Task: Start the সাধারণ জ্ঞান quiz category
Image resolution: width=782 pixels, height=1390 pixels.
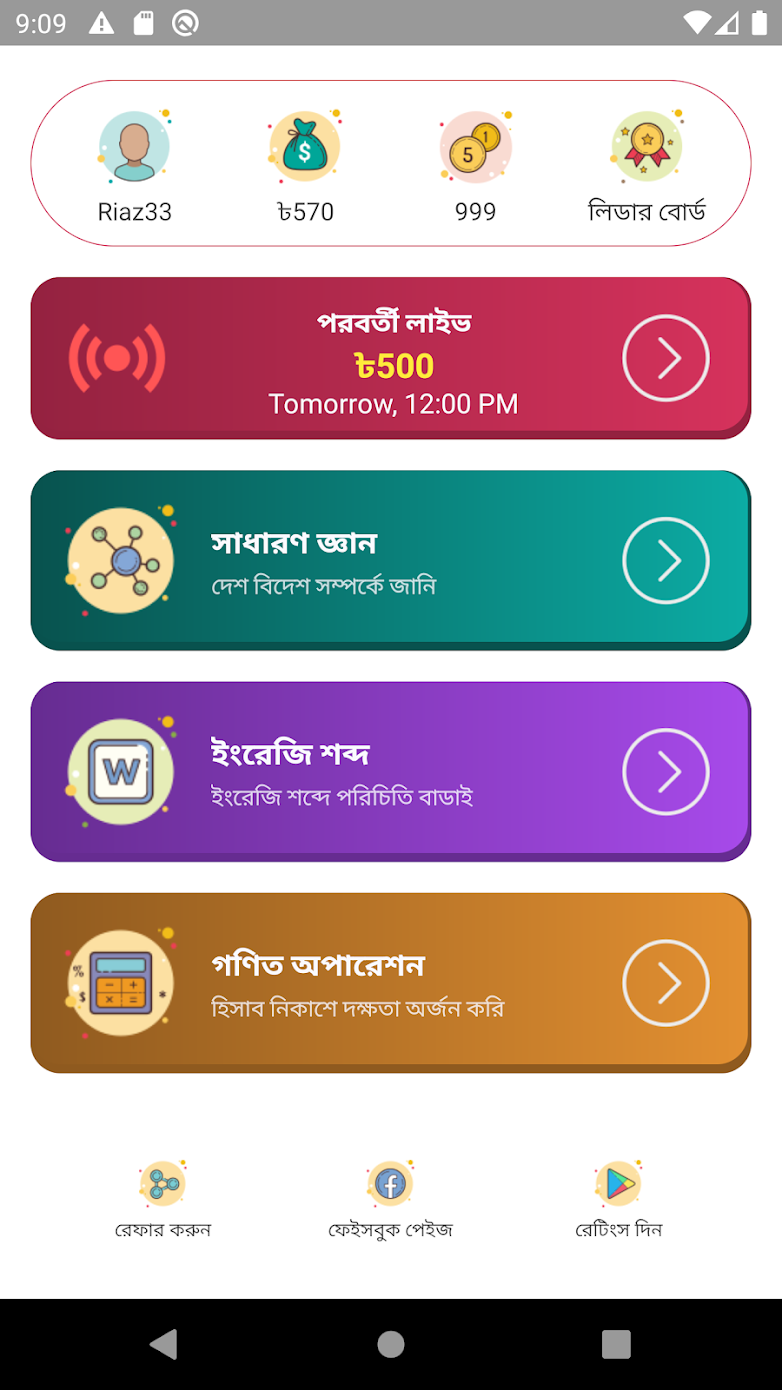Action: pyautogui.click(x=390, y=561)
